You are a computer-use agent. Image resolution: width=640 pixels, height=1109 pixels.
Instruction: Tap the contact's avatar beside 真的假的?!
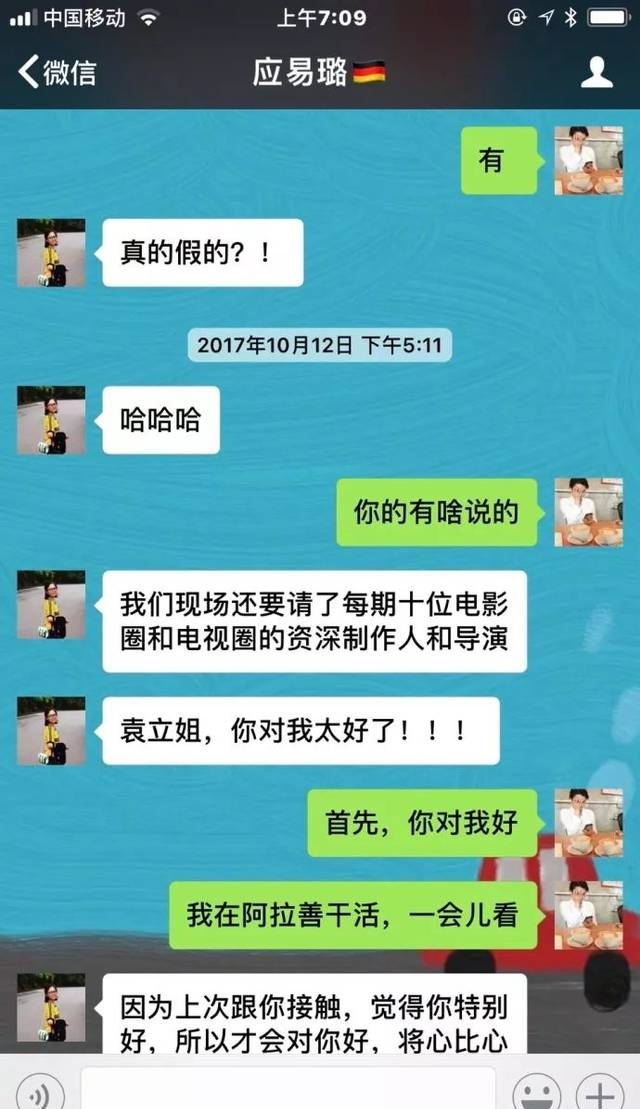click(x=51, y=252)
